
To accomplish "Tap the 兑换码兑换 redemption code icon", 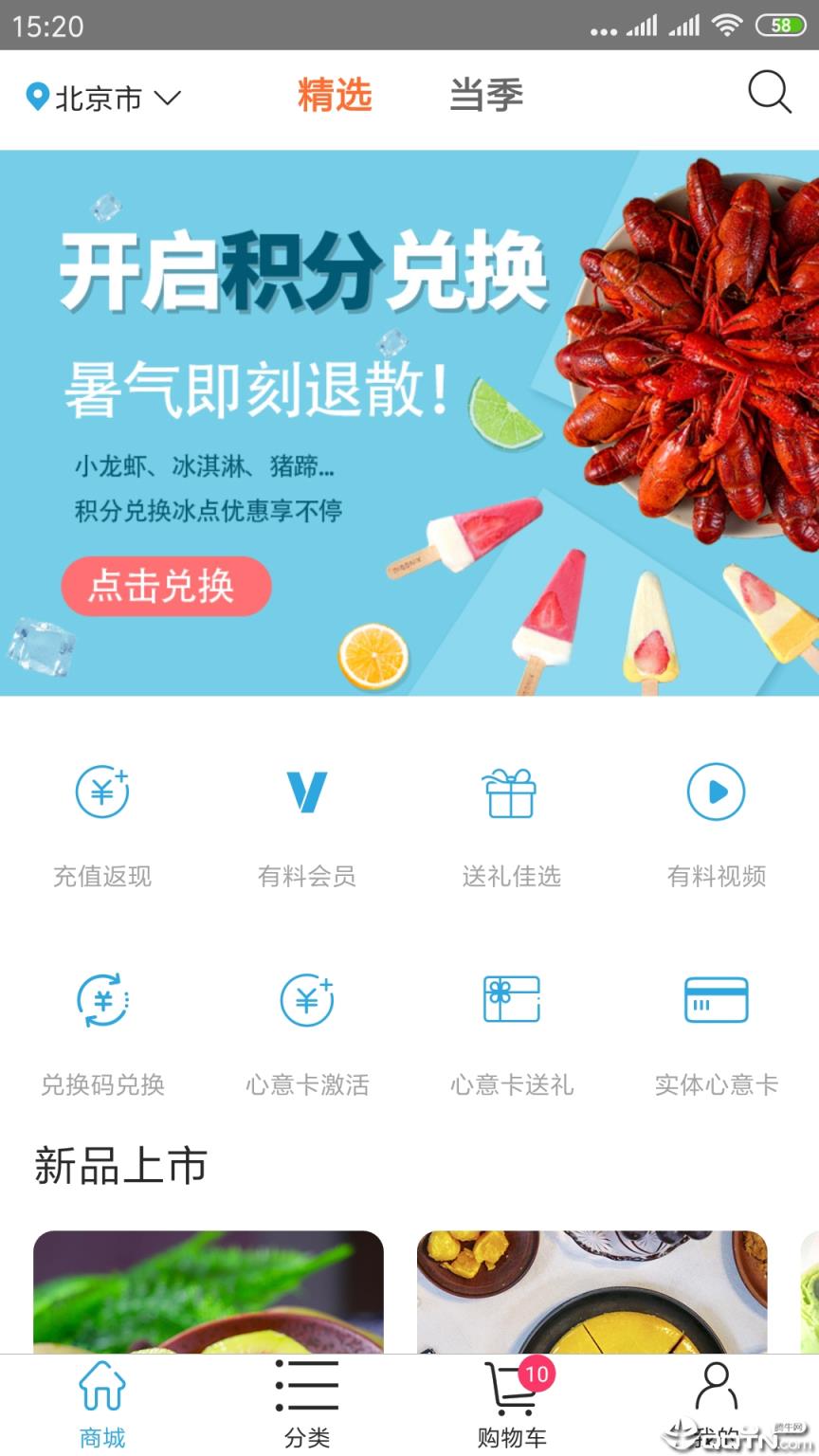I will tap(104, 999).
